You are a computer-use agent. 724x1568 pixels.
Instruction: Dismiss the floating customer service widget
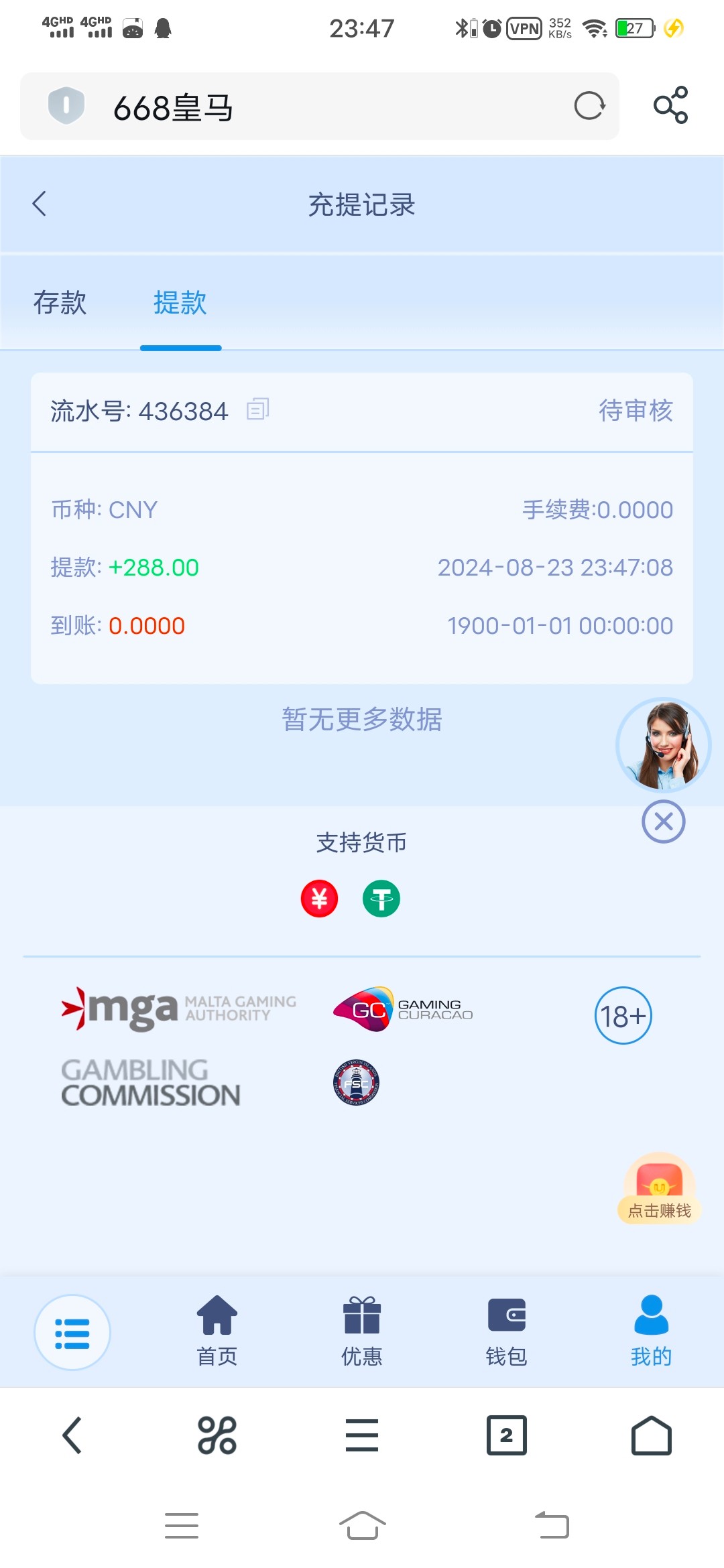coord(663,822)
